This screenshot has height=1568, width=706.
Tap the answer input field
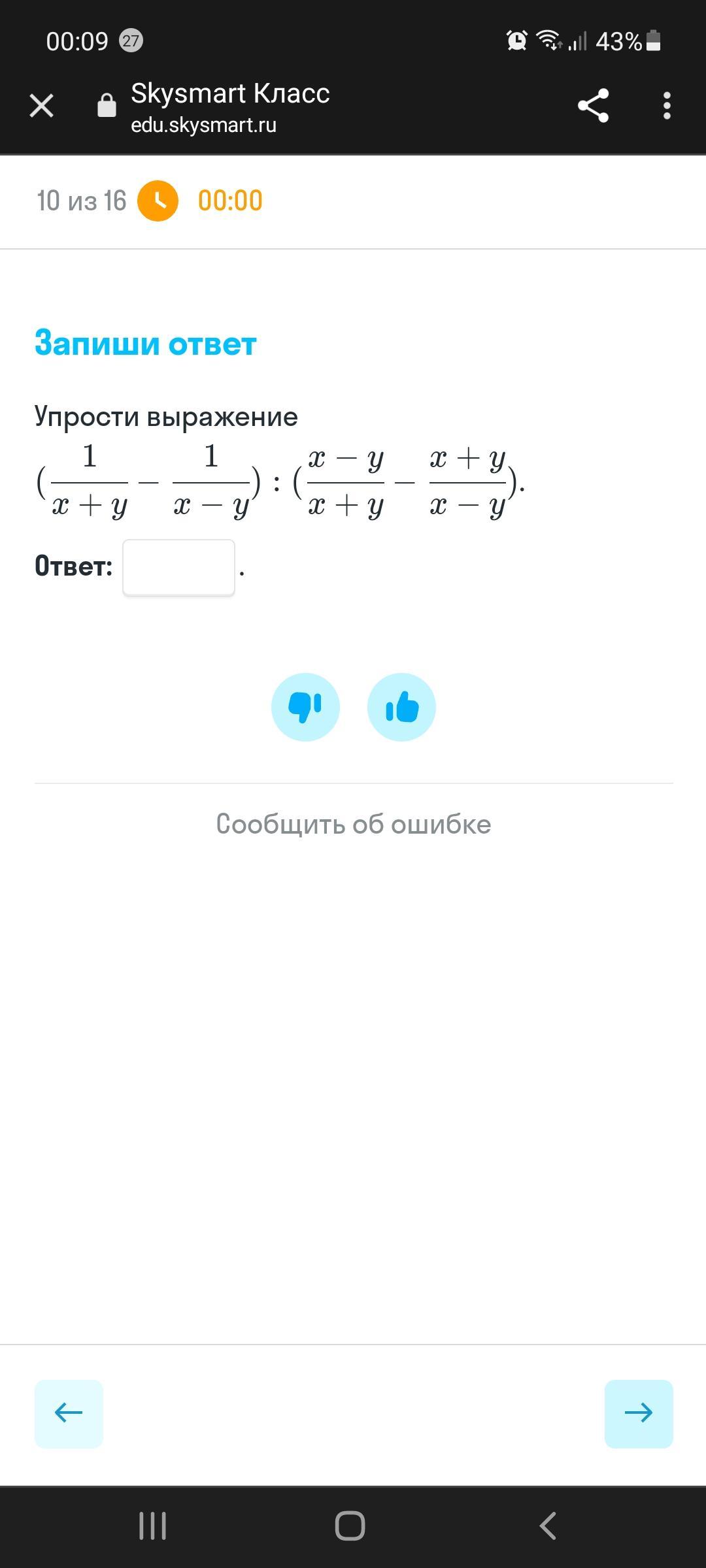(x=178, y=567)
